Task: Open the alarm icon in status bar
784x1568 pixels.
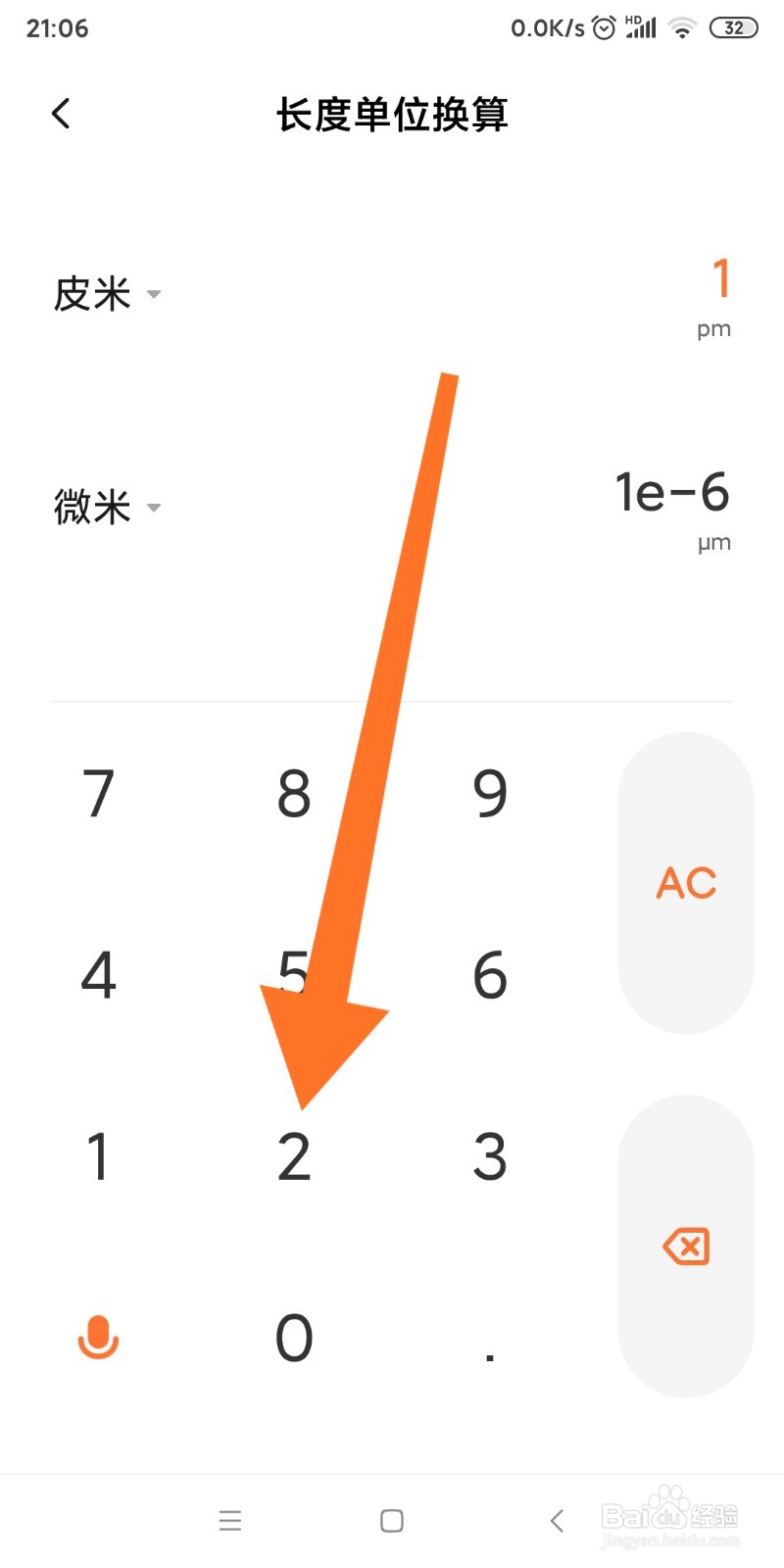Action: [602, 27]
